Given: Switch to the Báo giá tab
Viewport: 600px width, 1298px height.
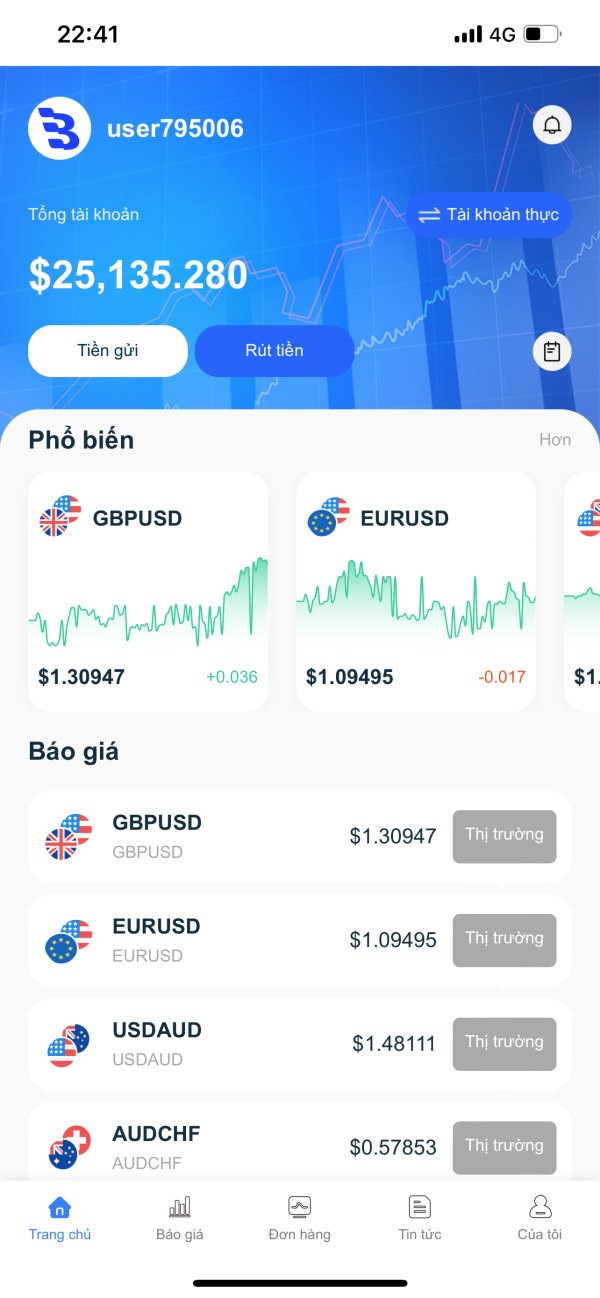Looking at the screenshot, I should [x=180, y=1219].
